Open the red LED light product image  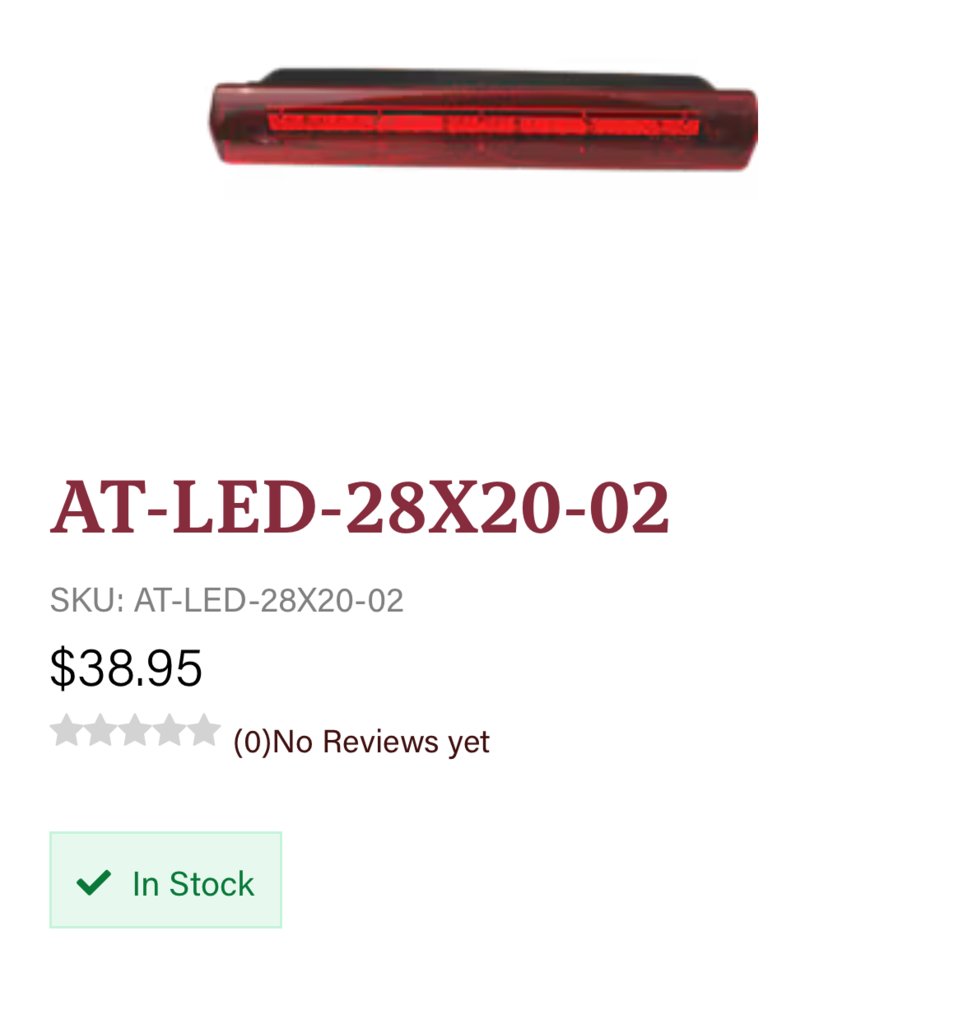[483, 120]
